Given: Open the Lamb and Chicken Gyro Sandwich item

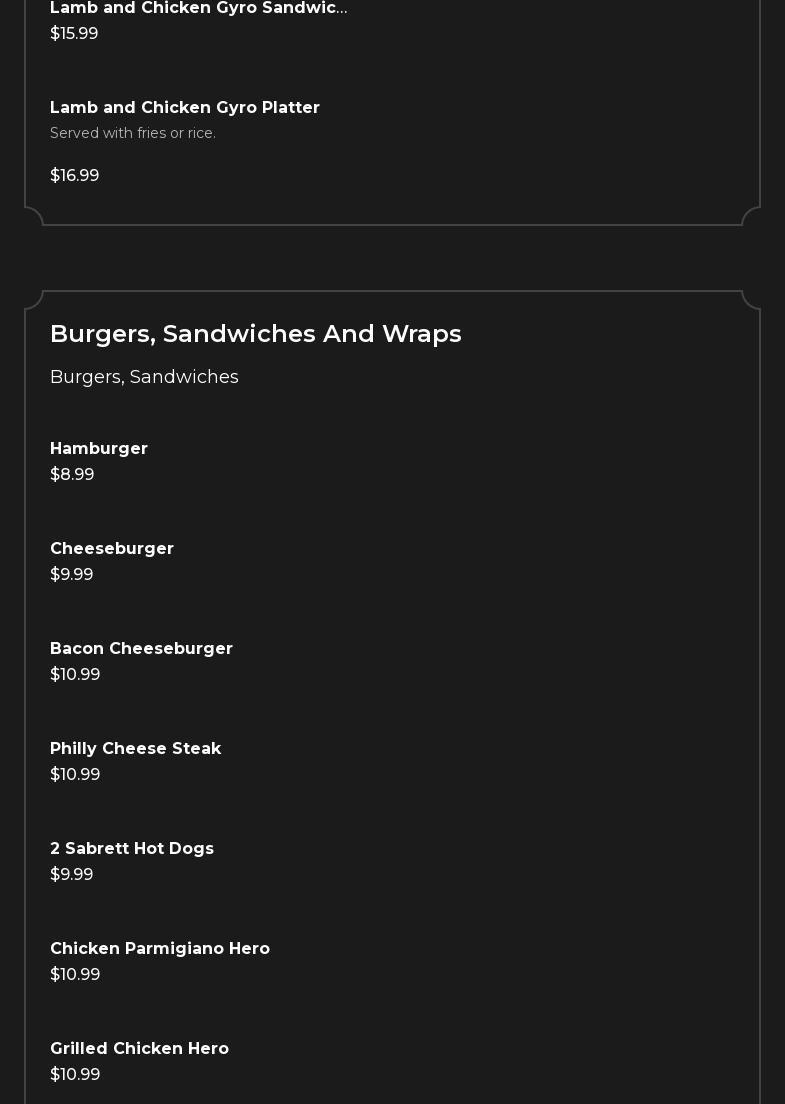Looking at the screenshot, I should point(198,9).
